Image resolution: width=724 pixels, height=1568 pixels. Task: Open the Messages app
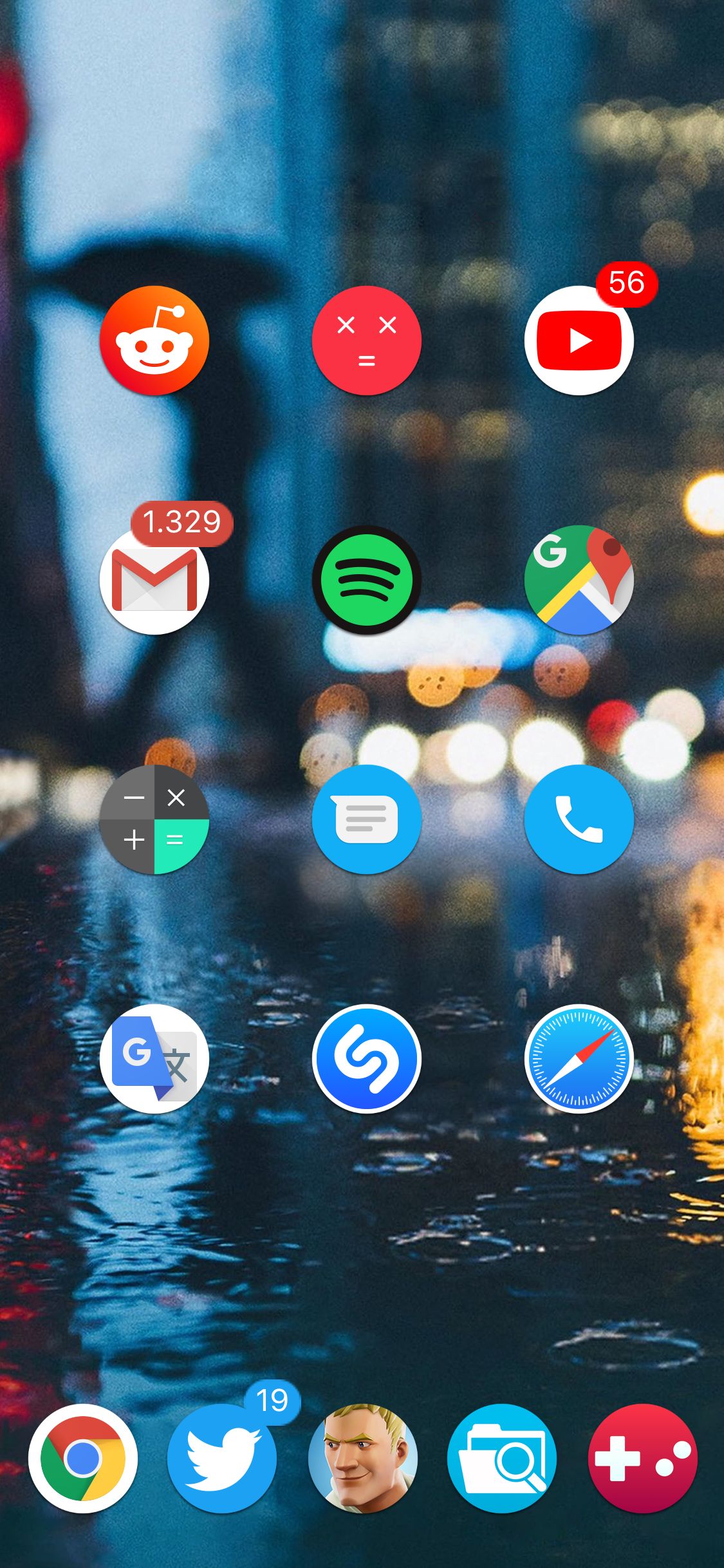point(367,819)
